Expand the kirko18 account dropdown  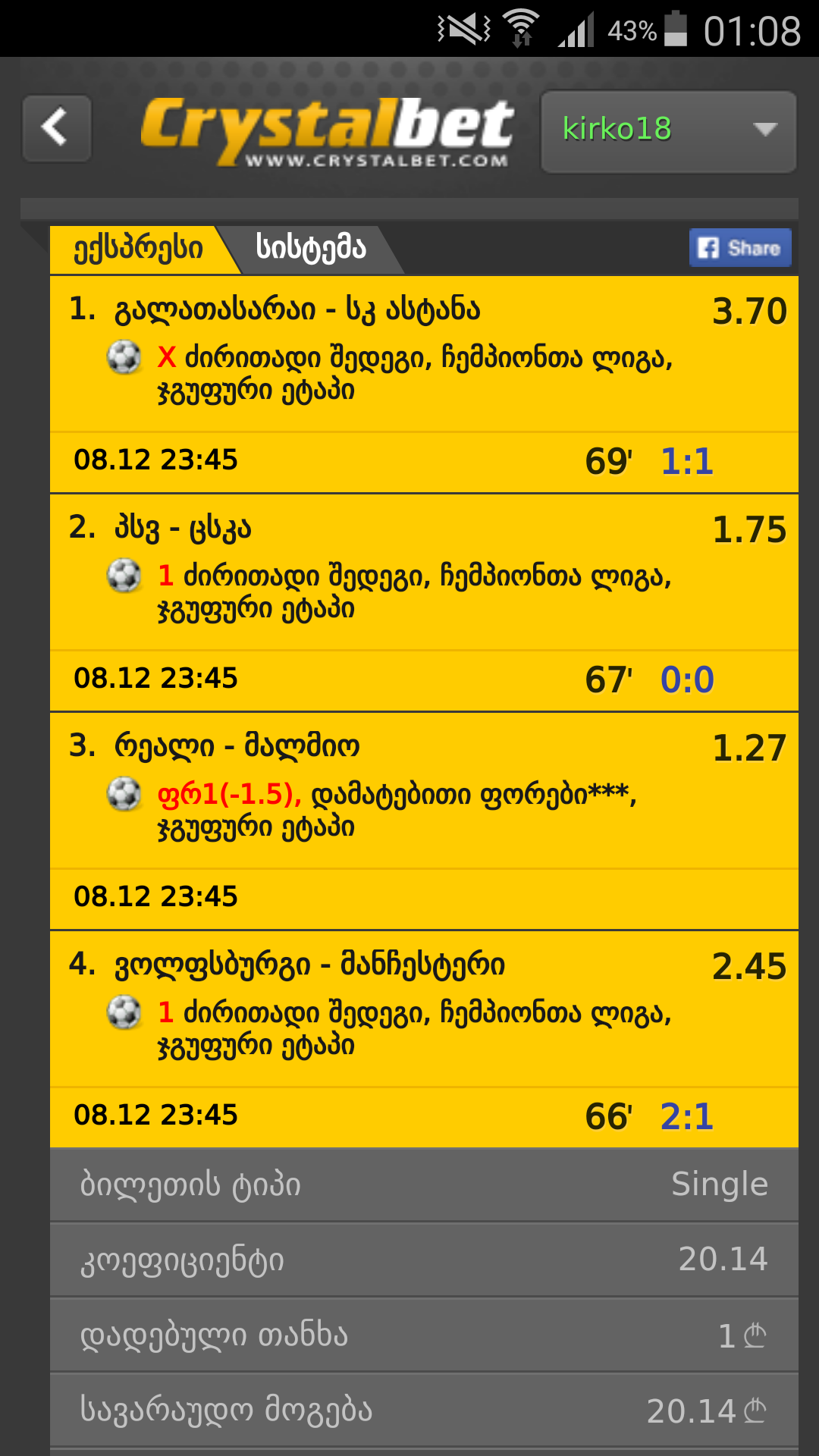click(x=668, y=132)
